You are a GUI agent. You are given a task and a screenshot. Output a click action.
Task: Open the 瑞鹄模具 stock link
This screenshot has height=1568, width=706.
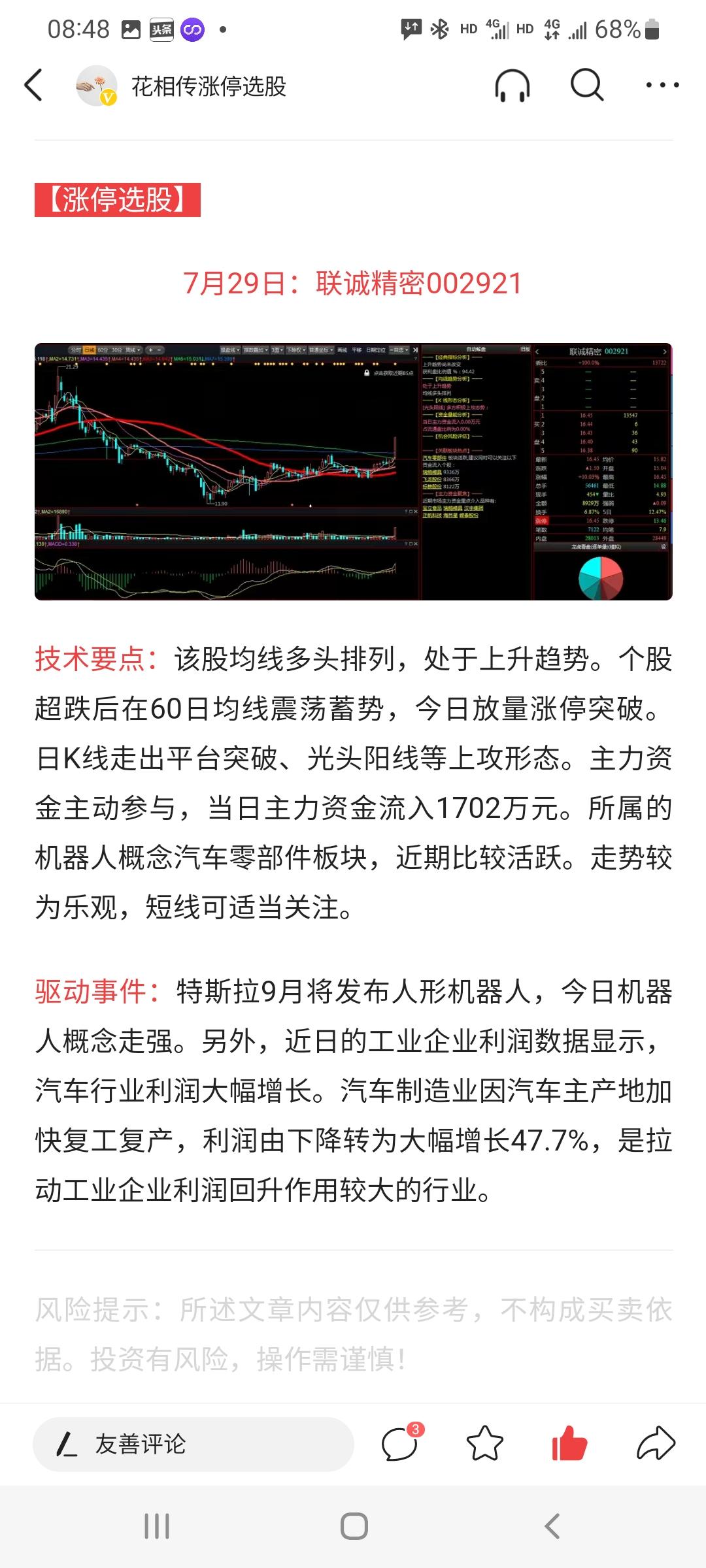tap(433, 472)
